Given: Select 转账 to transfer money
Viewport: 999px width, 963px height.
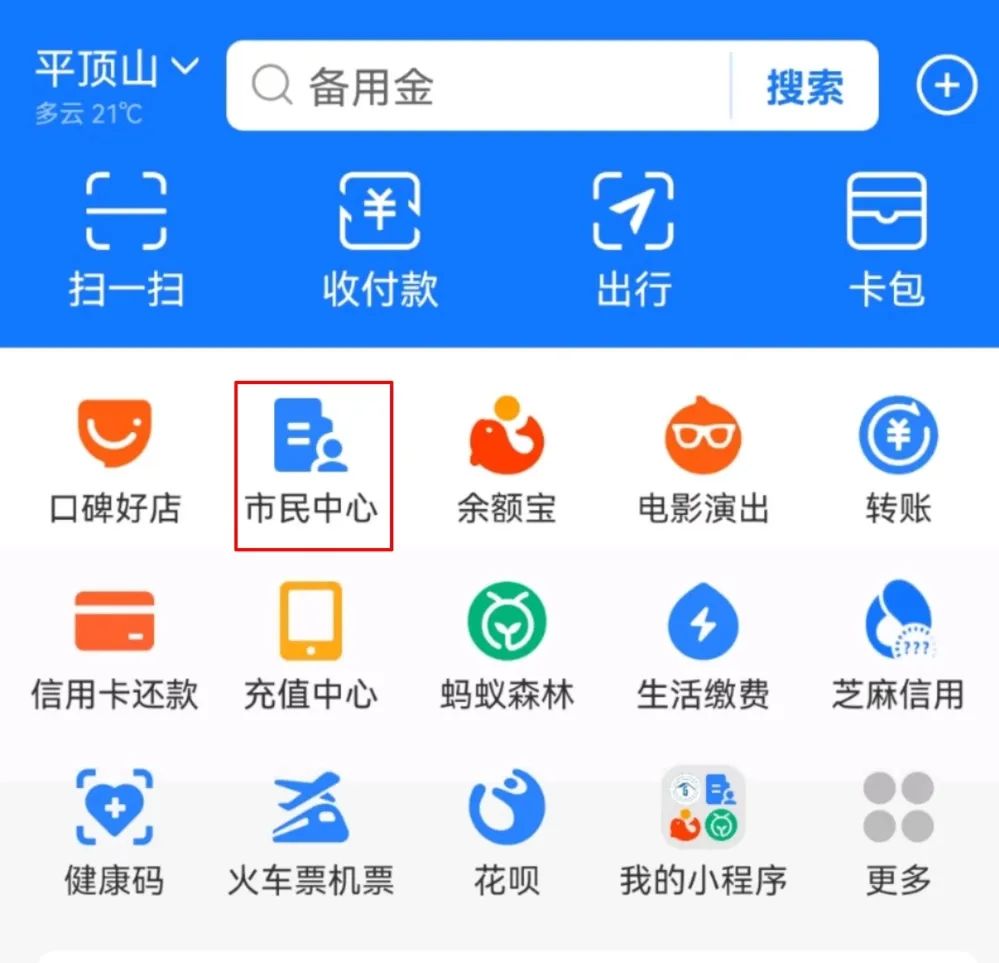Looking at the screenshot, I should click(898, 462).
